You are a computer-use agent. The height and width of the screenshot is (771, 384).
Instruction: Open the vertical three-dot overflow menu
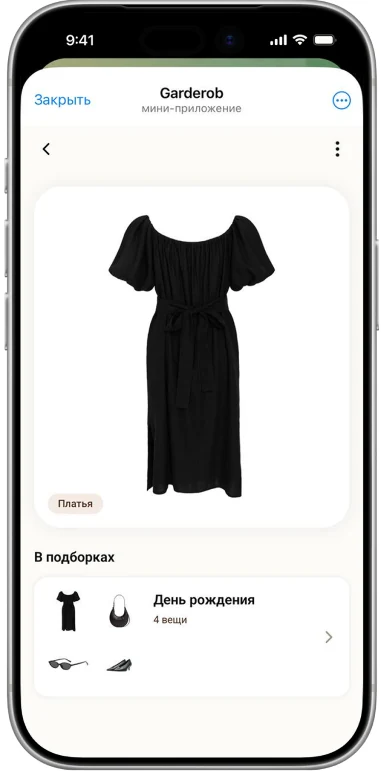pos(337,149)
